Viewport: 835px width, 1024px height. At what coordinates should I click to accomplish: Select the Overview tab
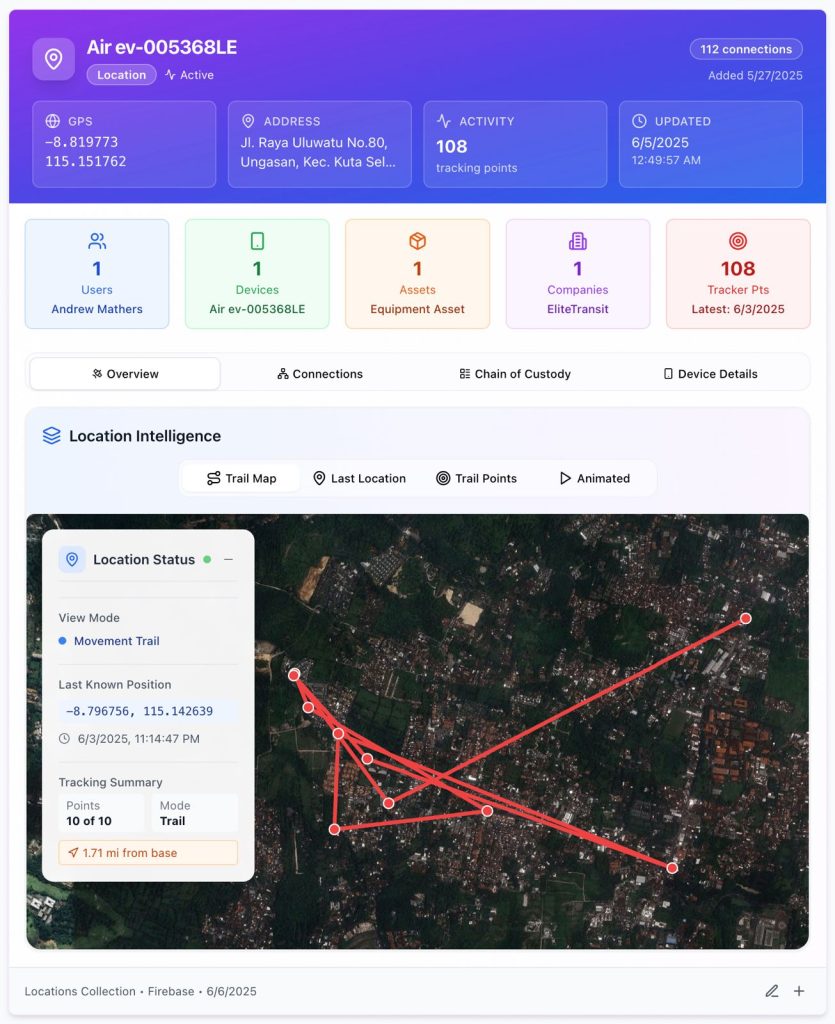point(125,374)
